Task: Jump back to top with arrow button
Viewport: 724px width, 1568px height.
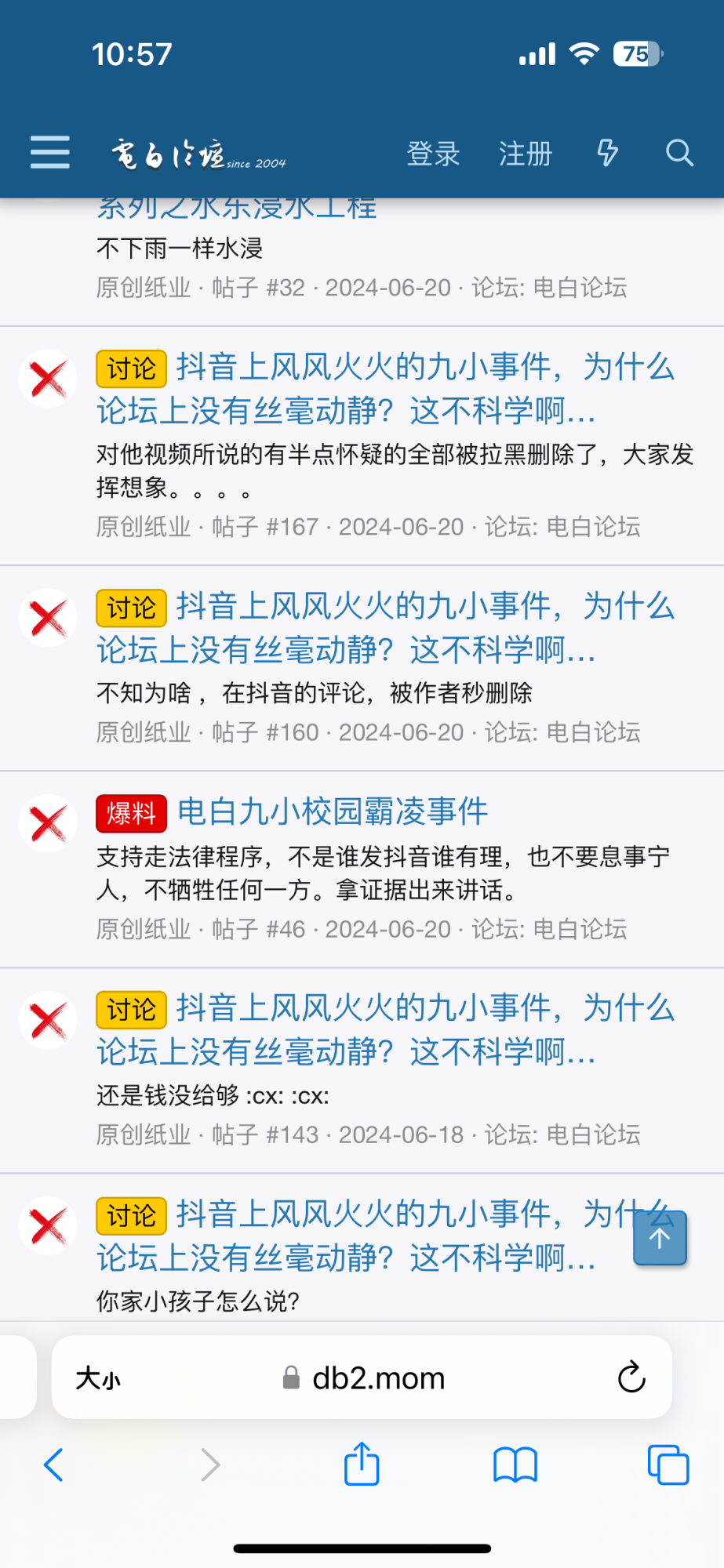Action: click(660, 1238)
